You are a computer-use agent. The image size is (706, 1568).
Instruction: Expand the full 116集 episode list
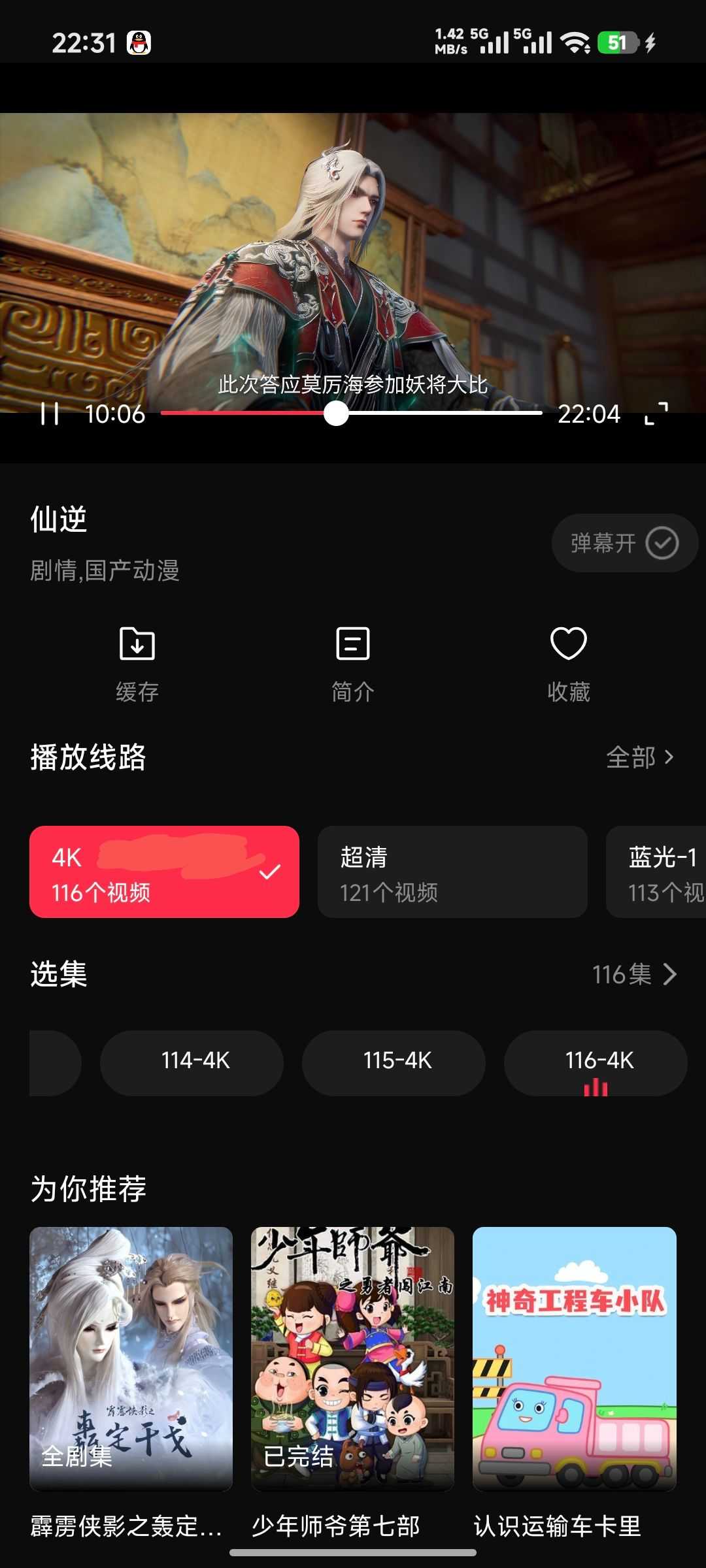point(634,974)
